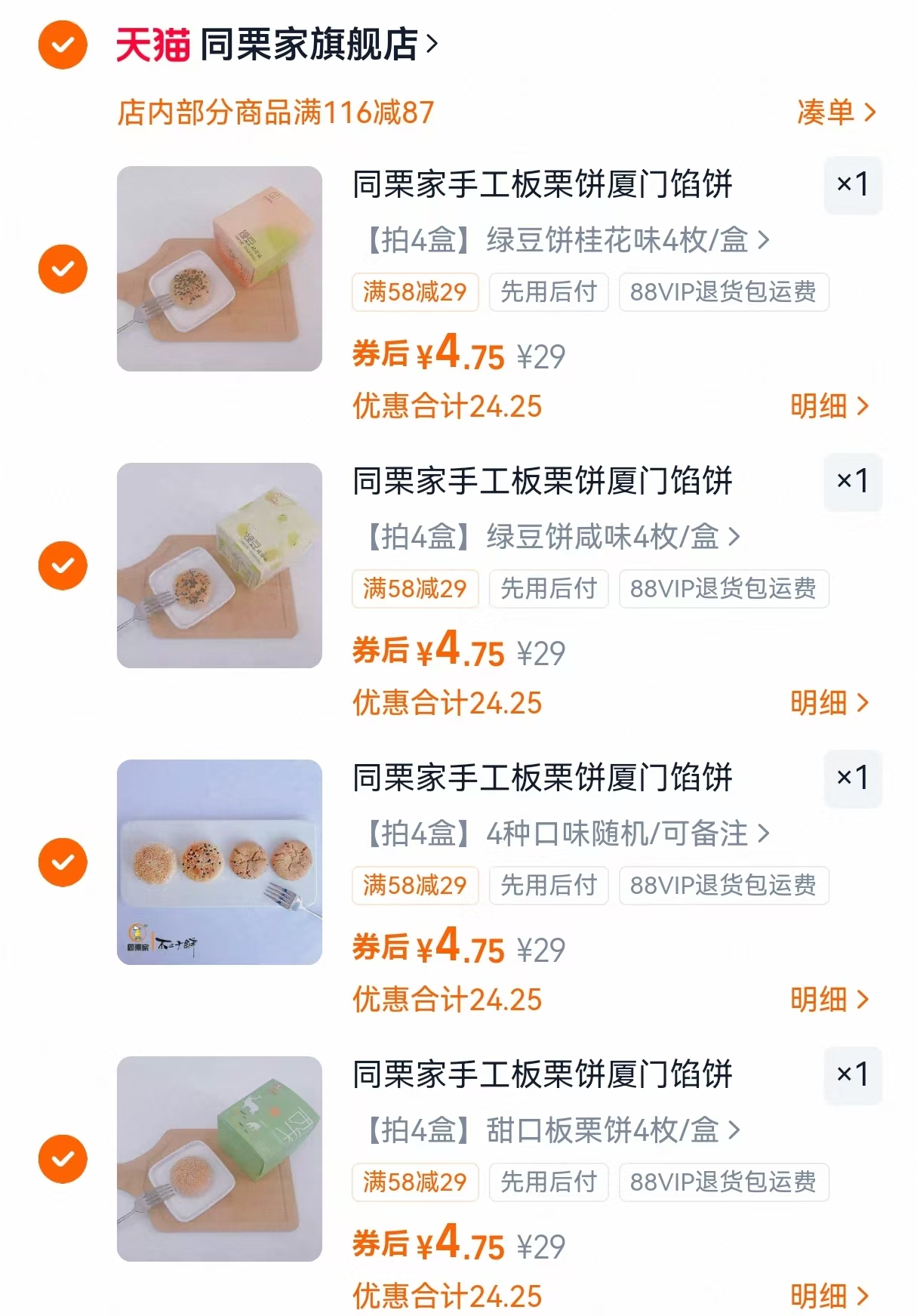The image size is (917, 1316).
Task: Click the 天猫 Tmall logo icon
Action: (x=148, y=45)
